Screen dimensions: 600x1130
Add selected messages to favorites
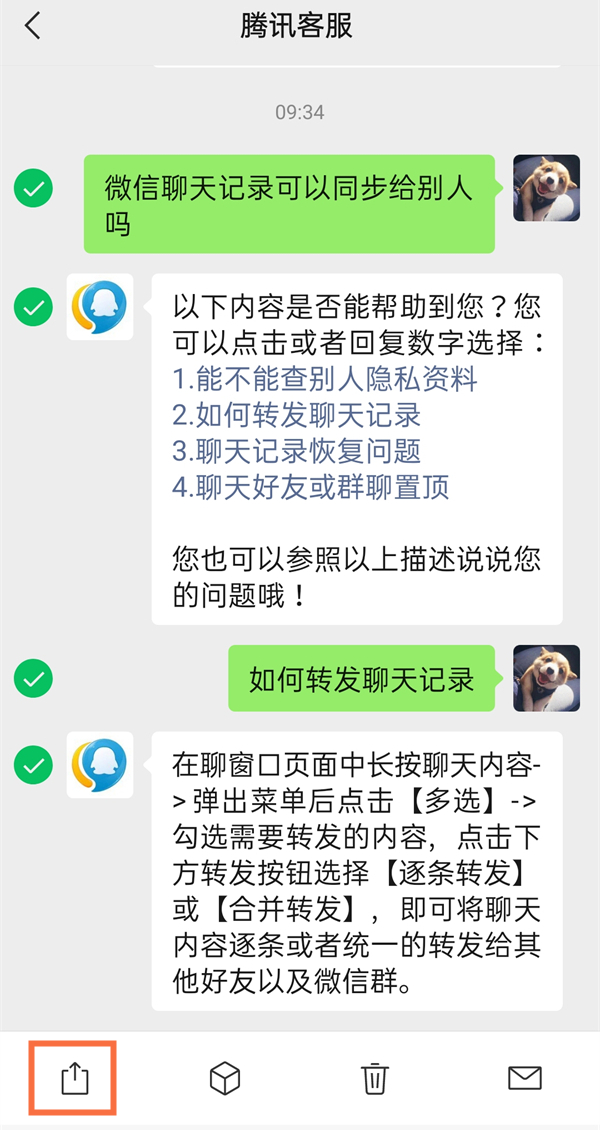click(225, 1077)
